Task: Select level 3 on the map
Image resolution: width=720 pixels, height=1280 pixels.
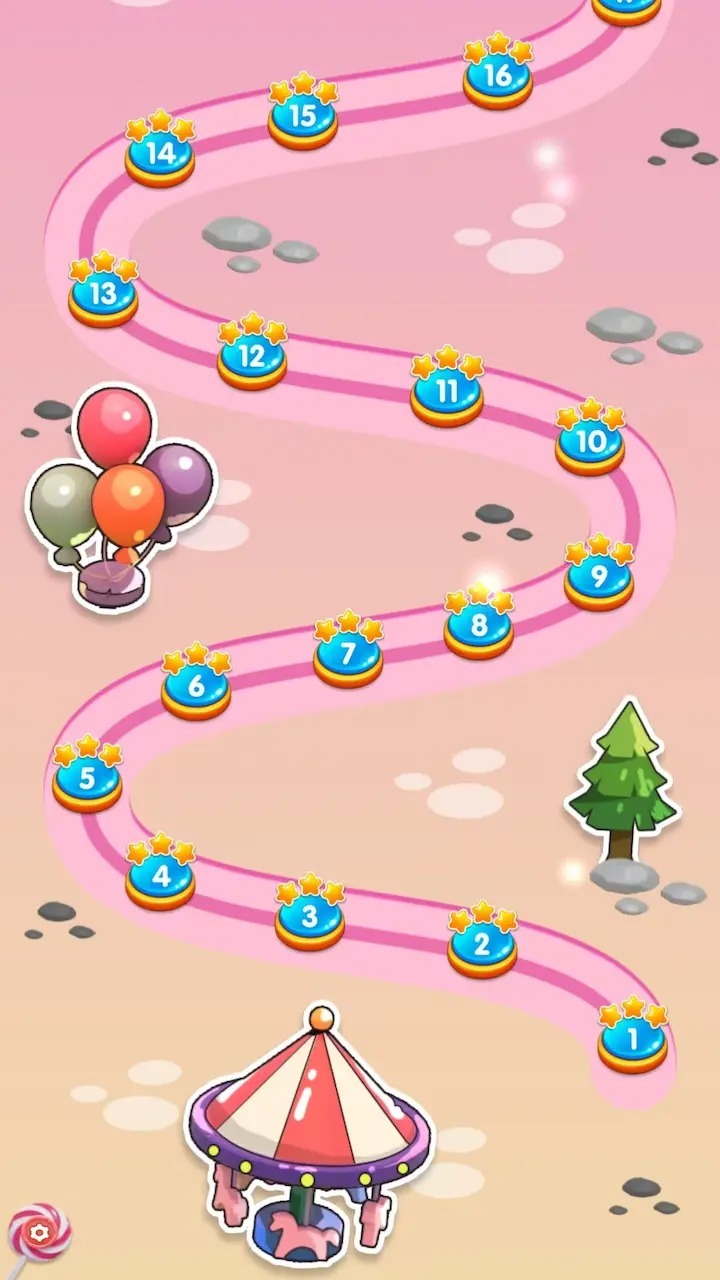Action: point(310,917)
